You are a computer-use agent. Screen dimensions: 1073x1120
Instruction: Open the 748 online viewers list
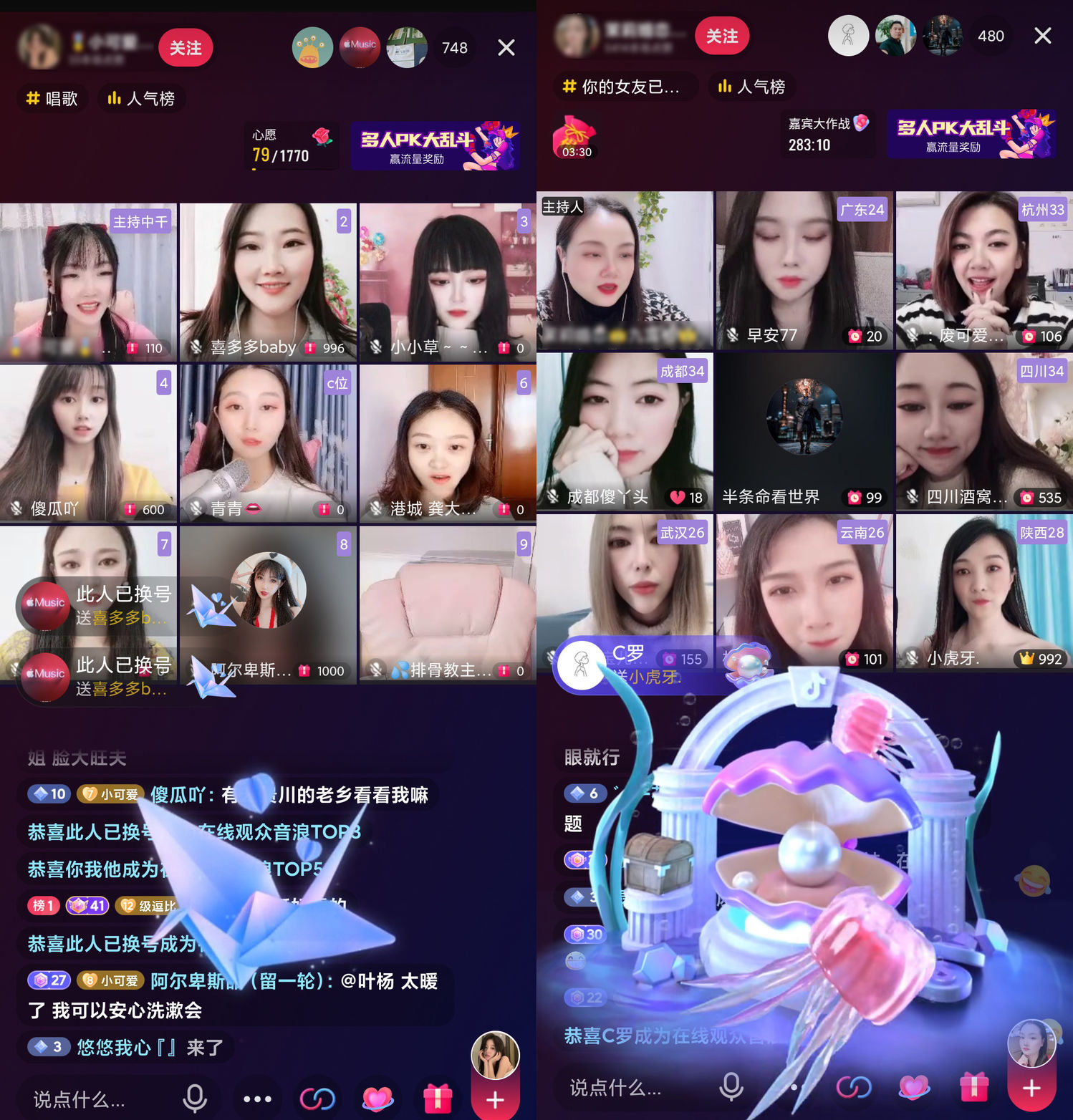coord(454,48)
